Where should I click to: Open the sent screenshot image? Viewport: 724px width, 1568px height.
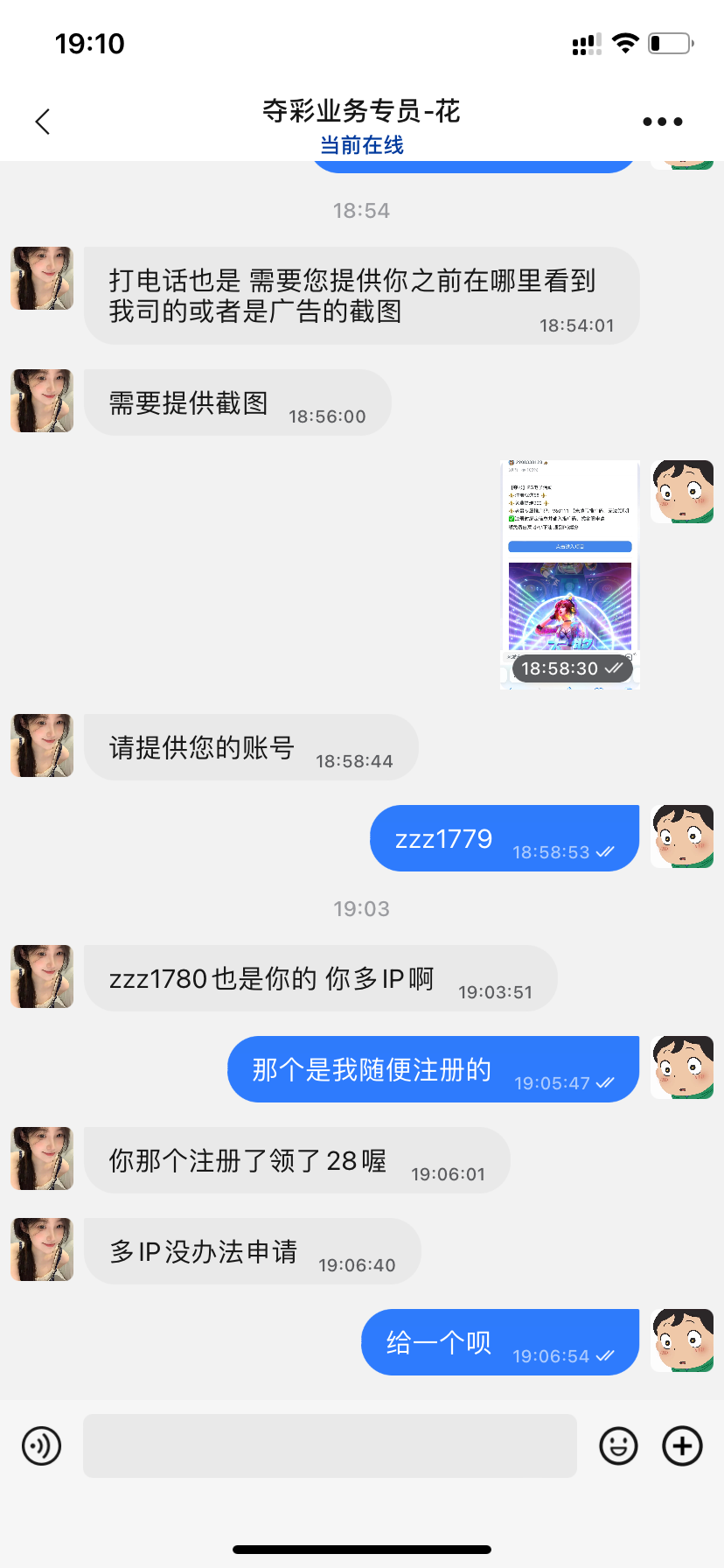click(x=569, y=574)
